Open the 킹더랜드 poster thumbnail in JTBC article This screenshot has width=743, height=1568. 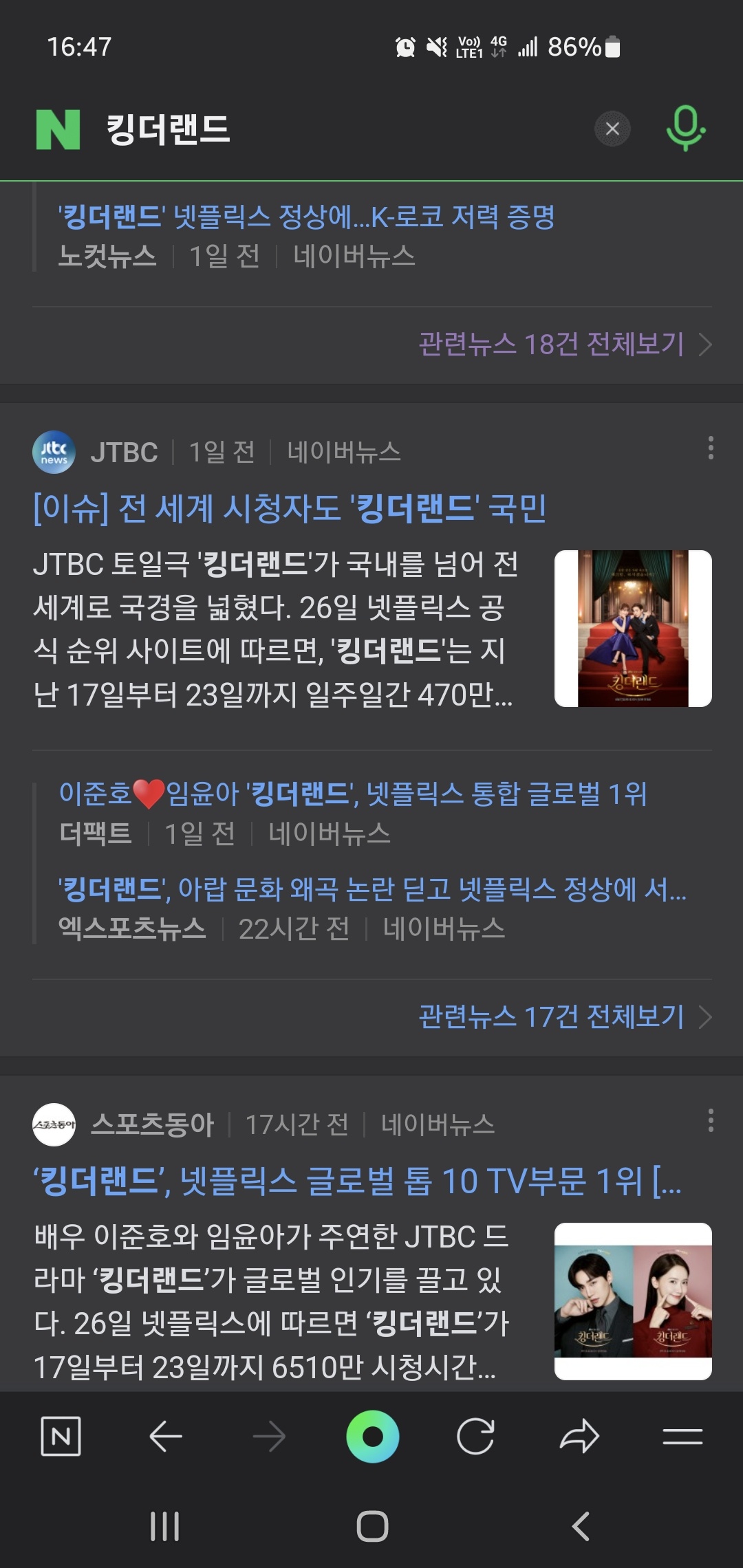point(633,629)
